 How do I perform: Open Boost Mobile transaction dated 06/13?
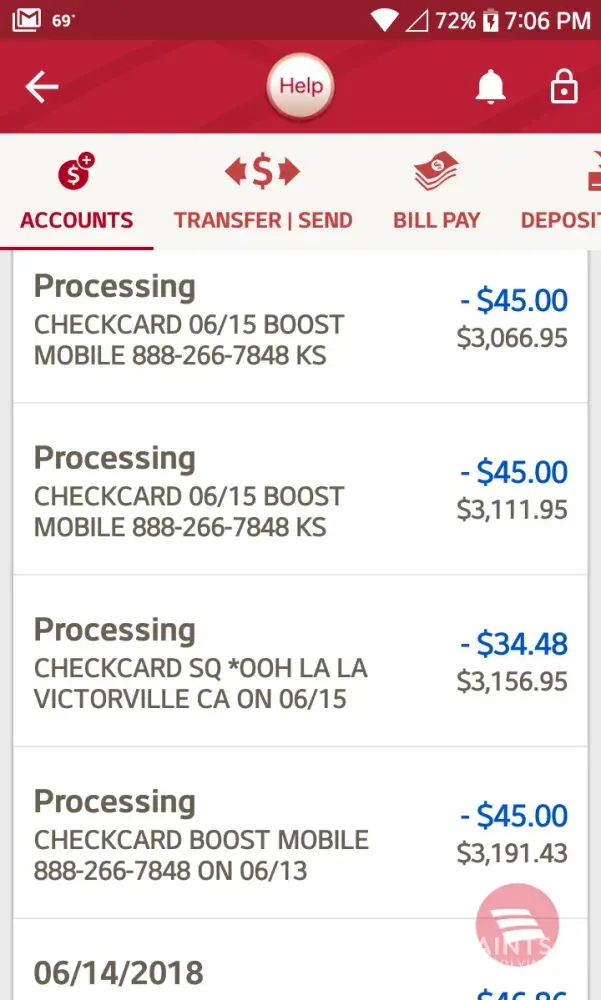coord(300,833)
